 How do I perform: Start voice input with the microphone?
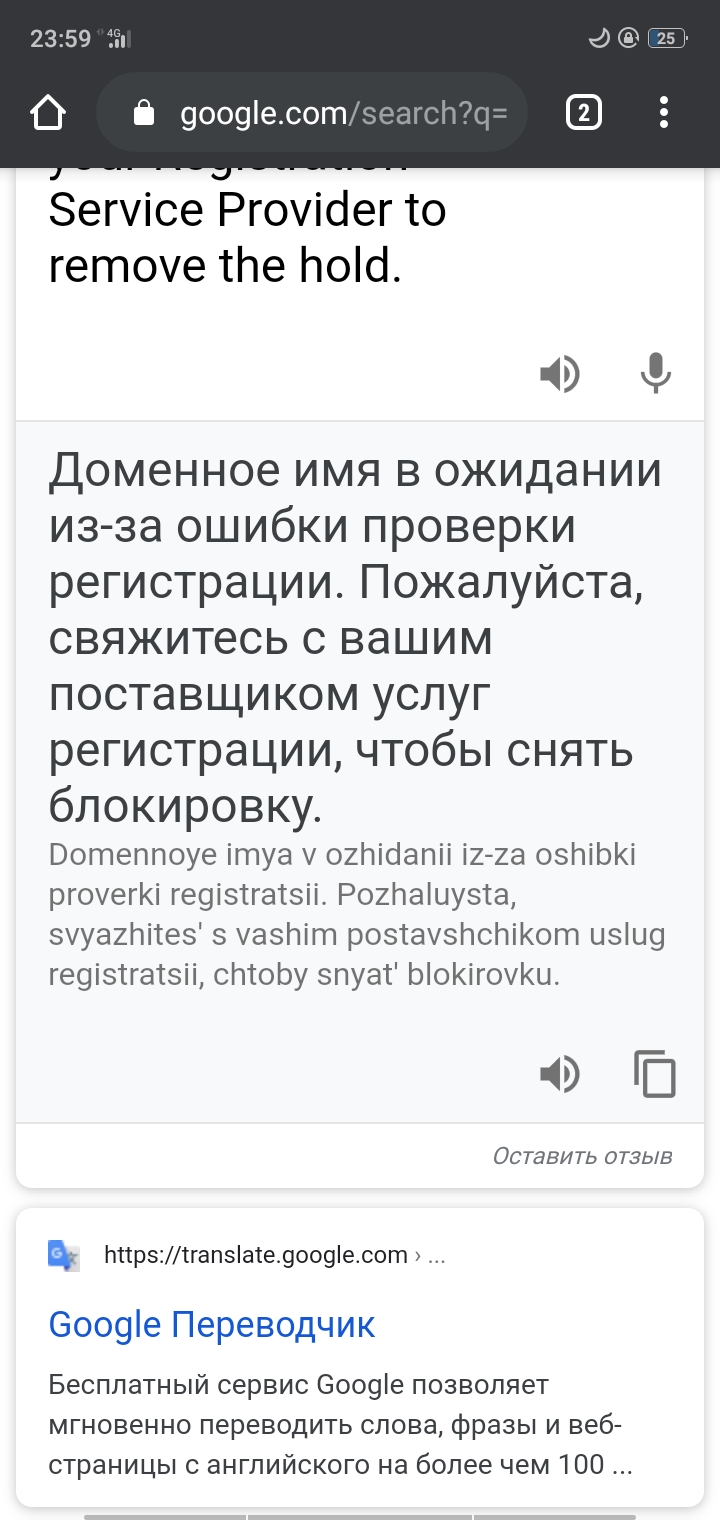click(x=656, y=374)
